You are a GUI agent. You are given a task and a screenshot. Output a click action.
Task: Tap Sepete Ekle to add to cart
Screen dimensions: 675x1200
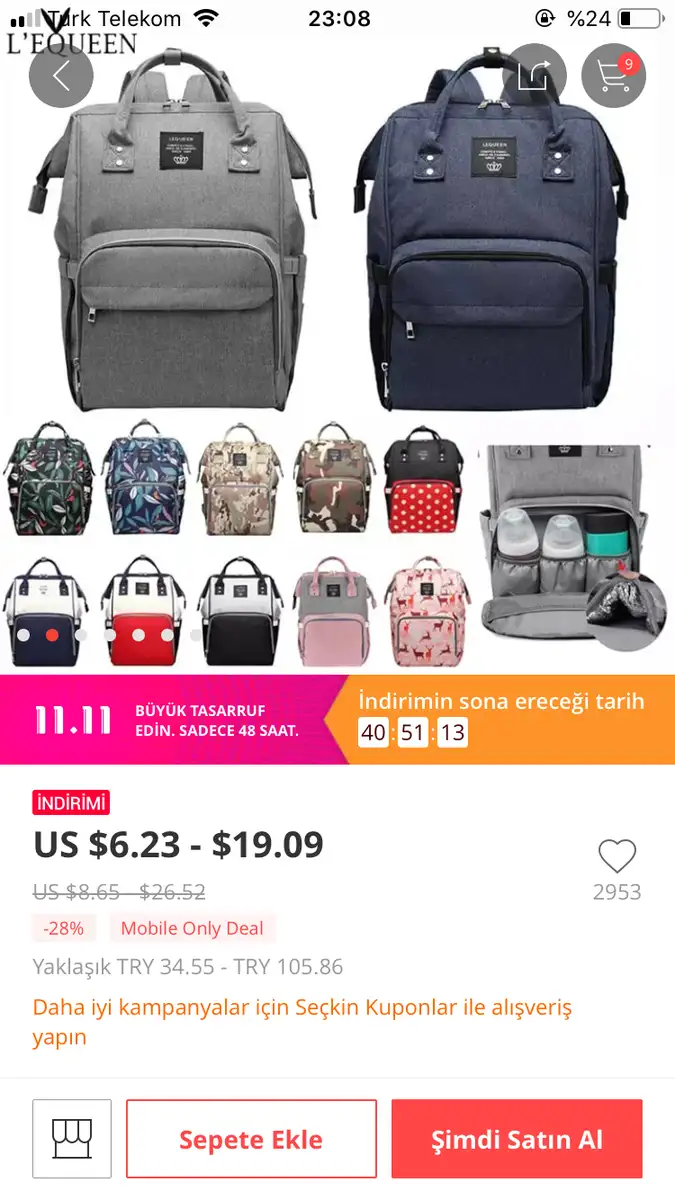coord(251,1139)
